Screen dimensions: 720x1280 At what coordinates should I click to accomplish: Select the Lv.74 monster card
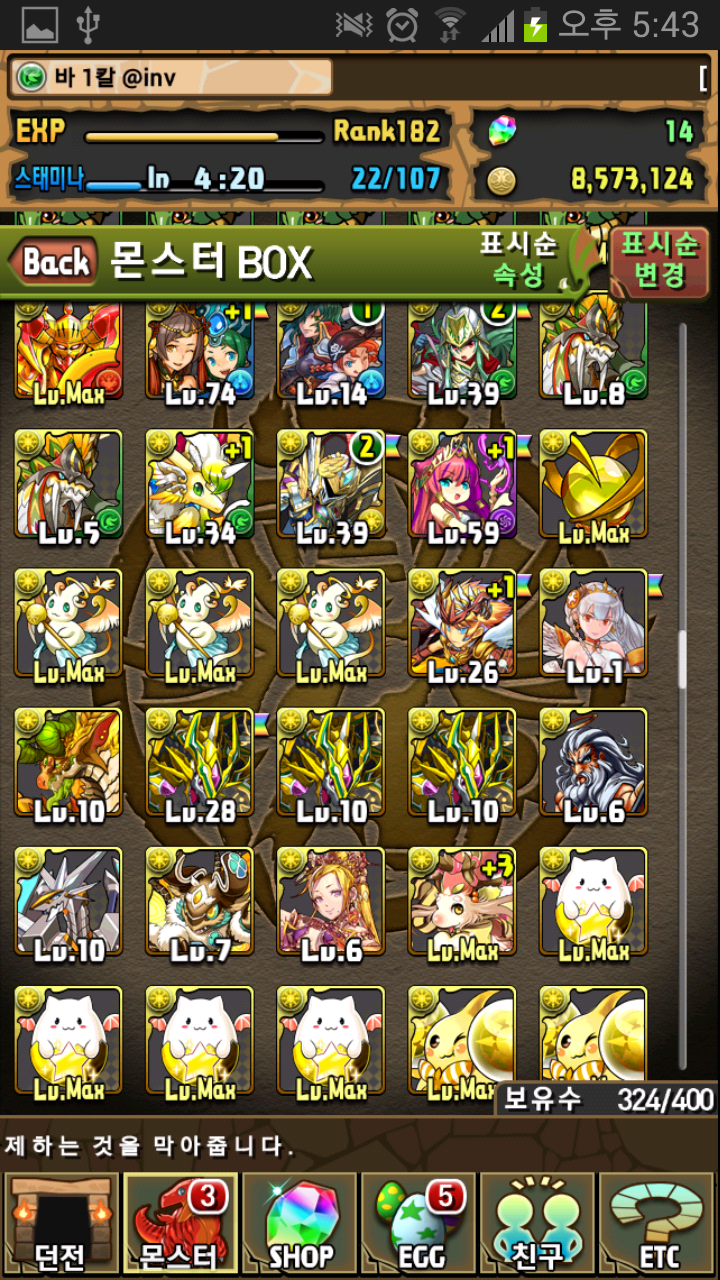[x=200, y=355]
